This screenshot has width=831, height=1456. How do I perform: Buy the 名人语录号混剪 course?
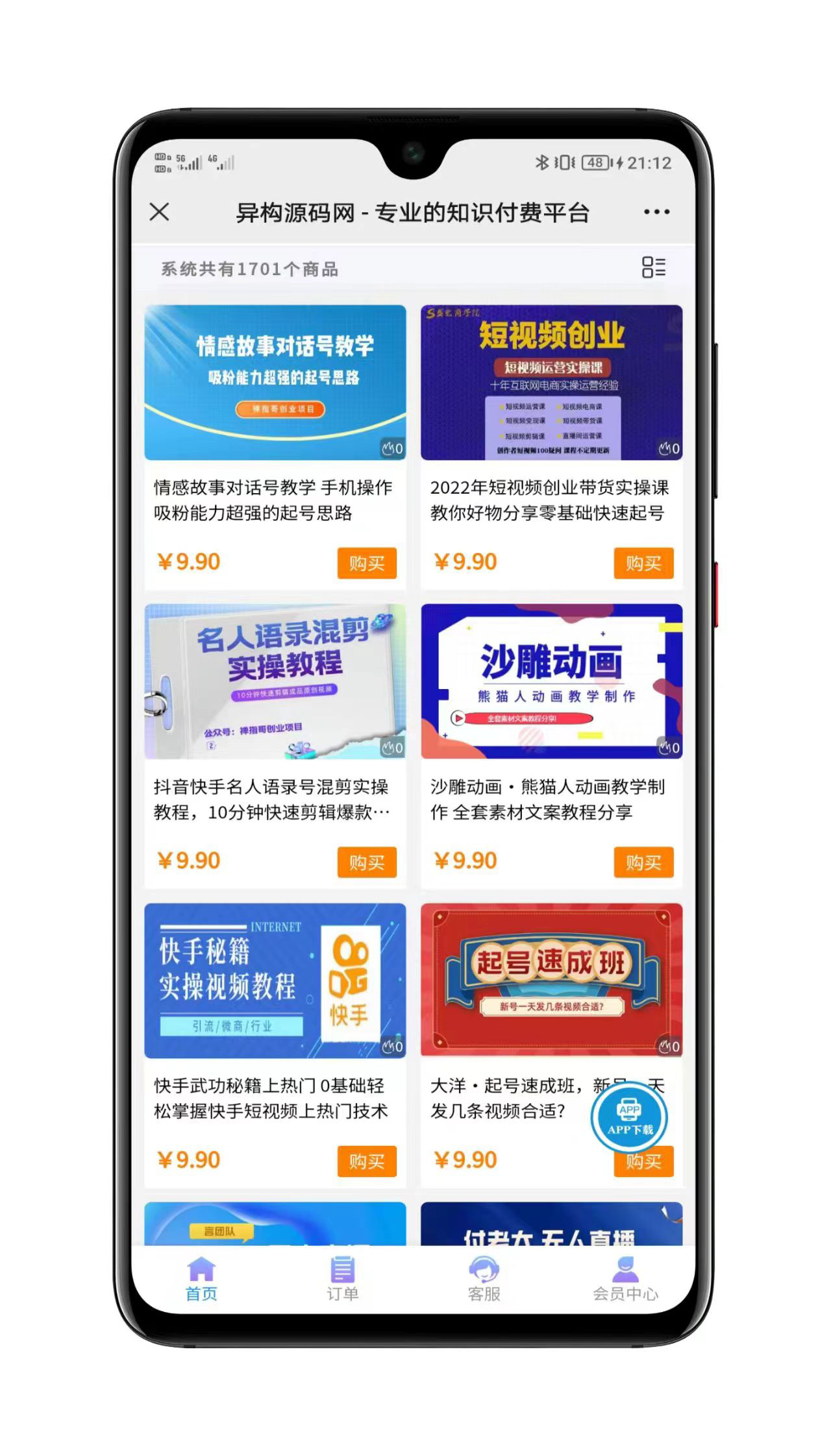[x=366, y=862]
